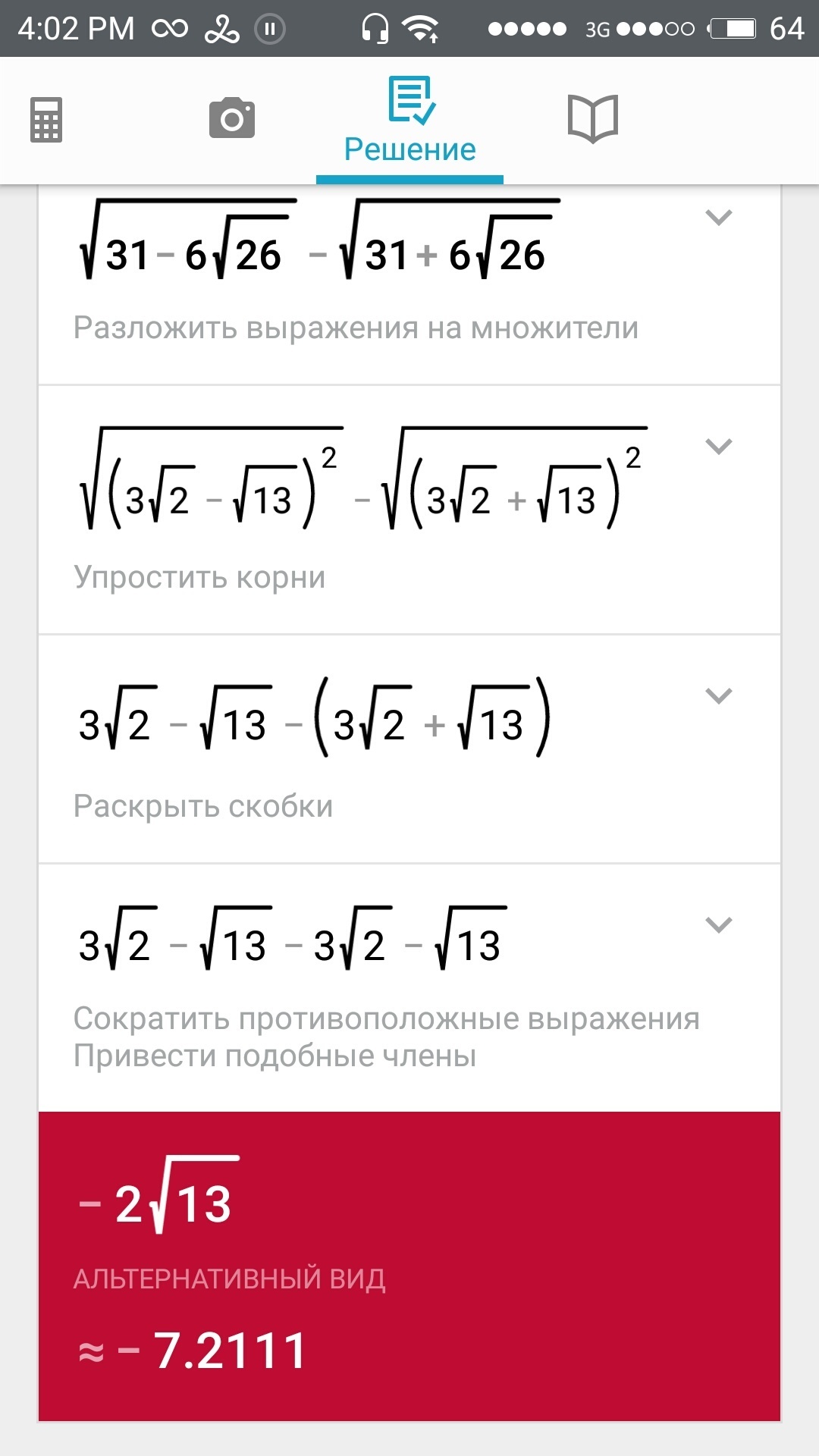This screenshot has width=819, height=1456.
Task: Expand the Раскрыть скобки step
Action: (x=718, y=695)
